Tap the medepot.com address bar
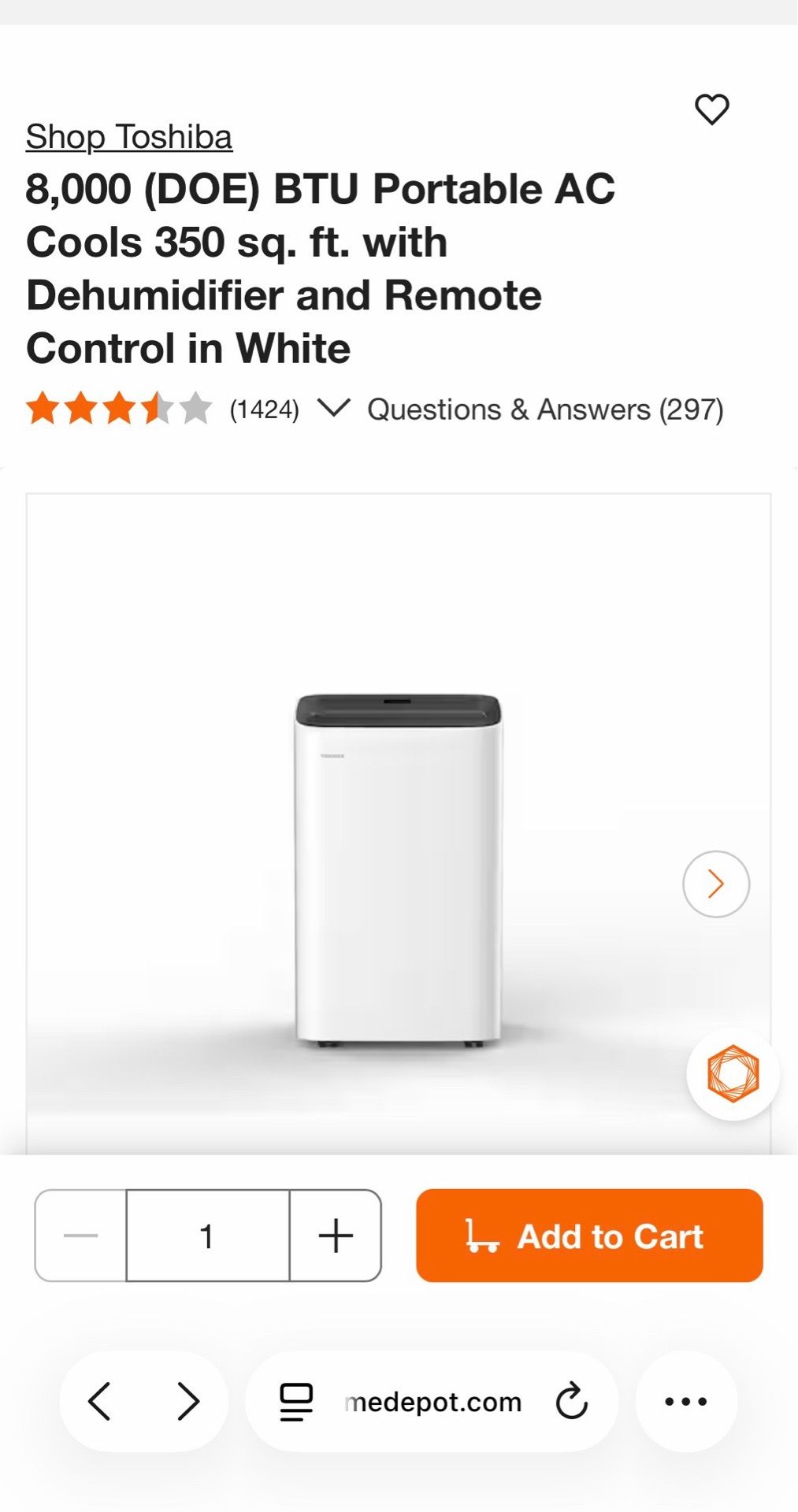Viewport: 798px width, 1512px height. coord(433,1402)
